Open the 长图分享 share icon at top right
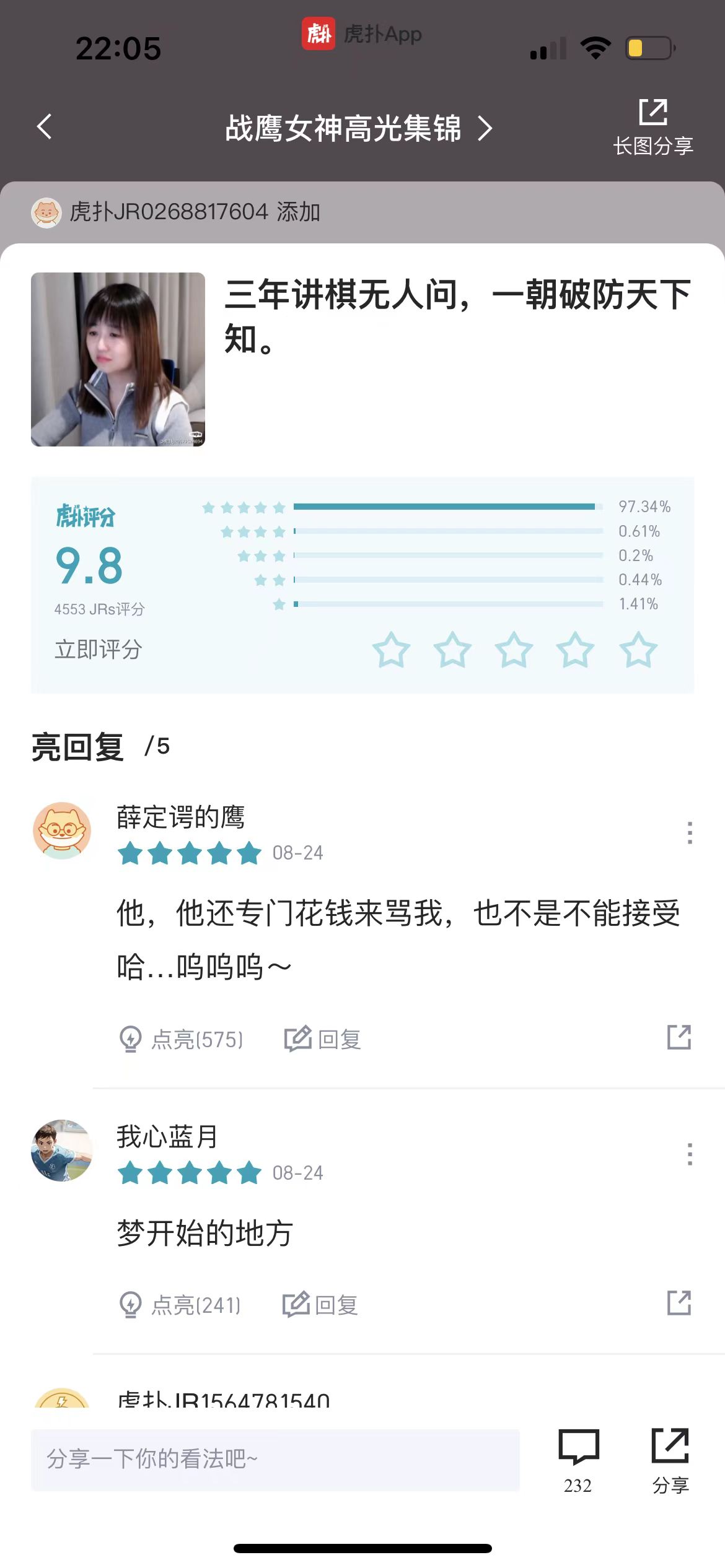 point(653,124)
